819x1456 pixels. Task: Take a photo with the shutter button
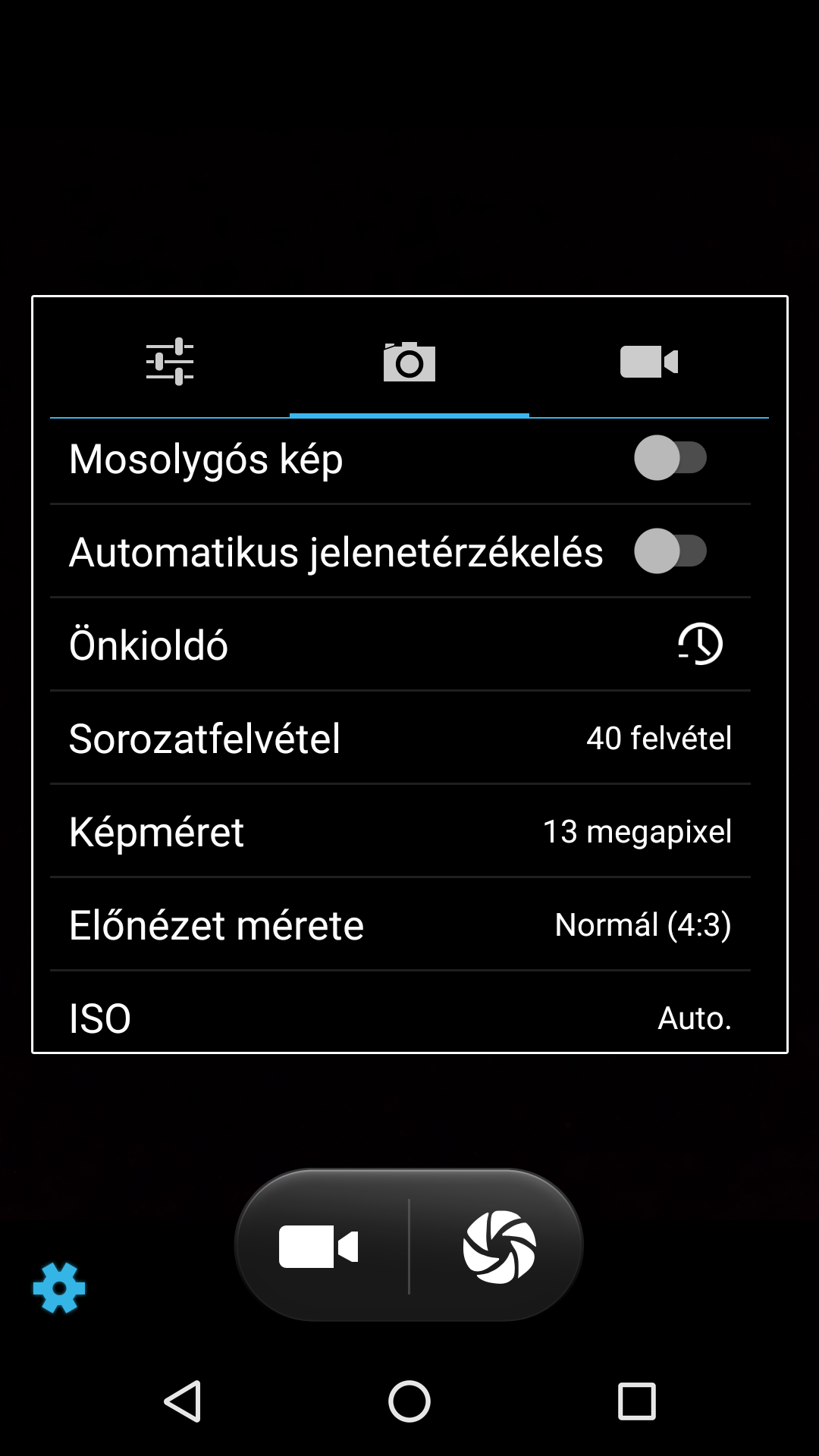coord(499,1246)
